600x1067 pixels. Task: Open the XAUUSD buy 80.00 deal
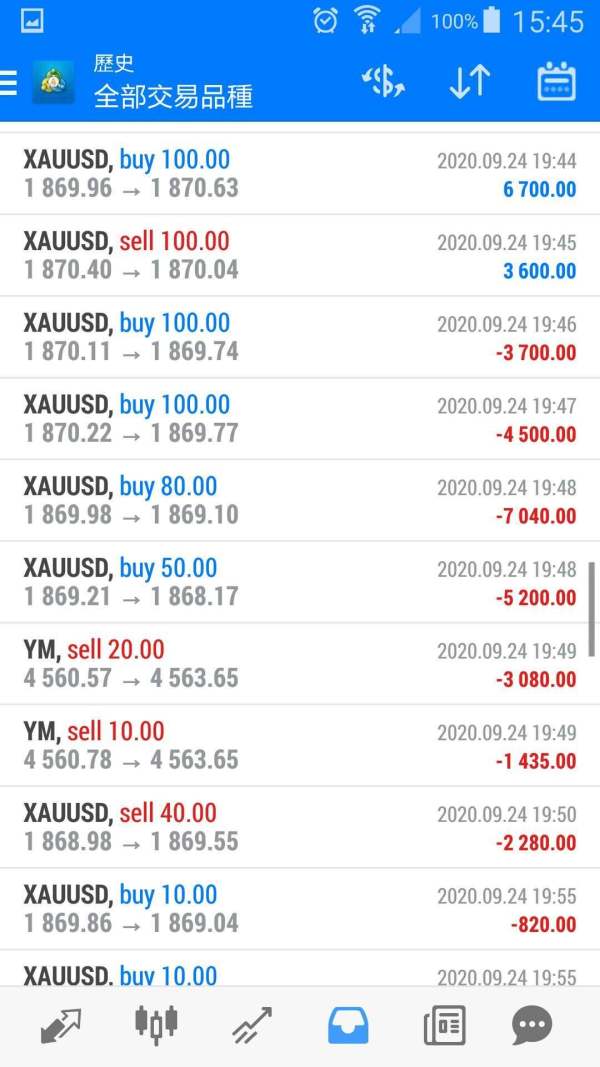click(x=300, y=501)
